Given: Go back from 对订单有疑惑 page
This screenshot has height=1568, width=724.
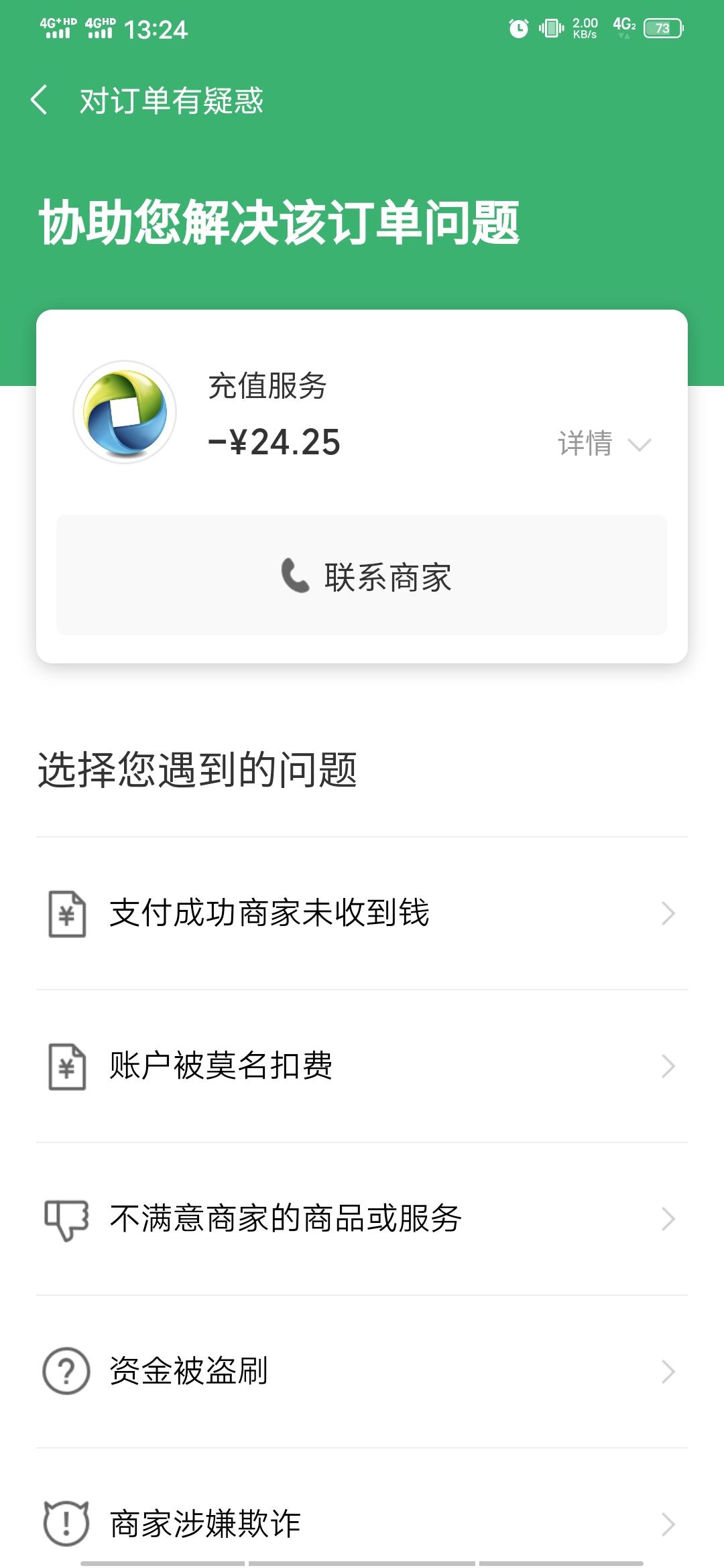Looking at the screenshot, I should click(40, 101).
